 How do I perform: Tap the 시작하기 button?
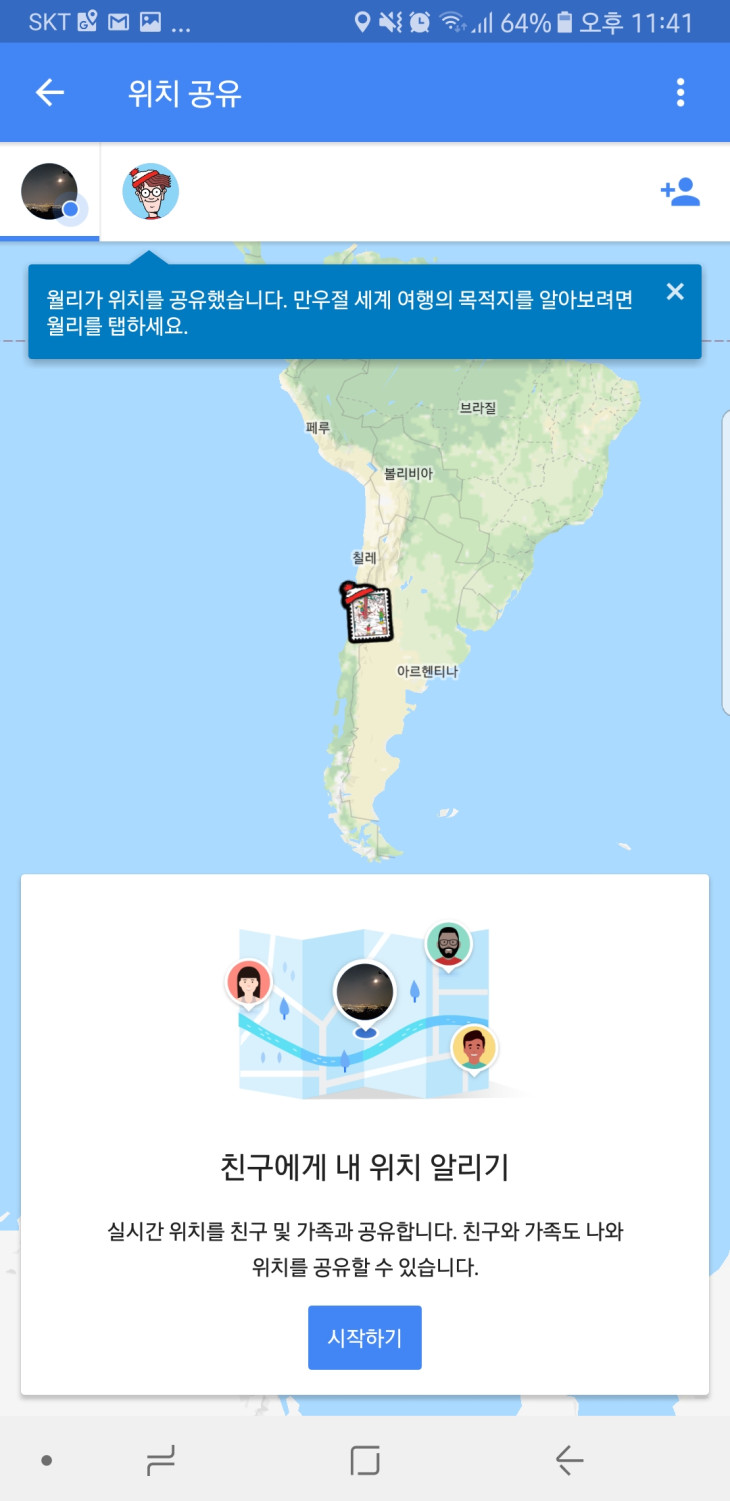tap(364, 1337)
